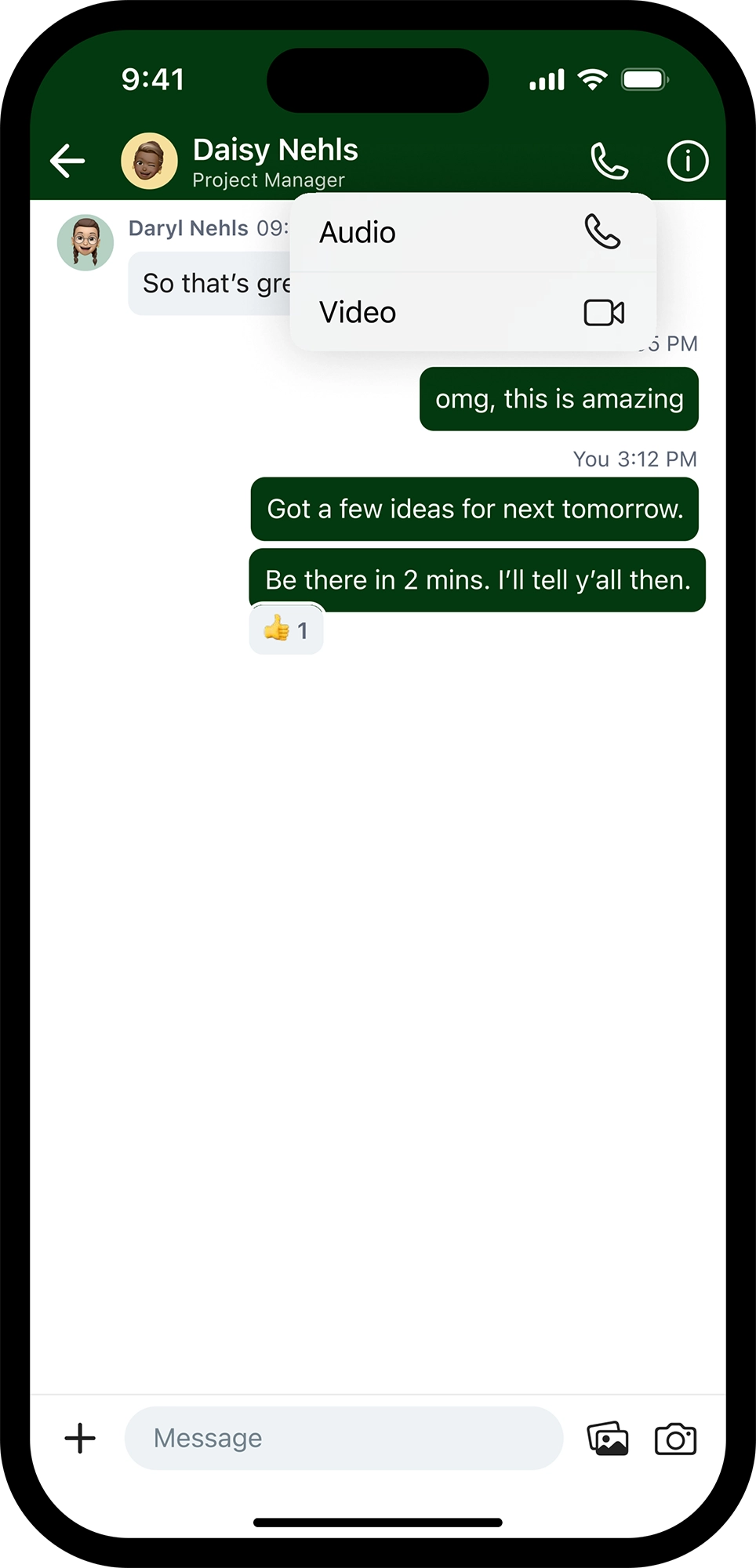Tap the phone call icon in header
Image resolution: width=756 pixels, height=1568 pixels.
point(609,161)
